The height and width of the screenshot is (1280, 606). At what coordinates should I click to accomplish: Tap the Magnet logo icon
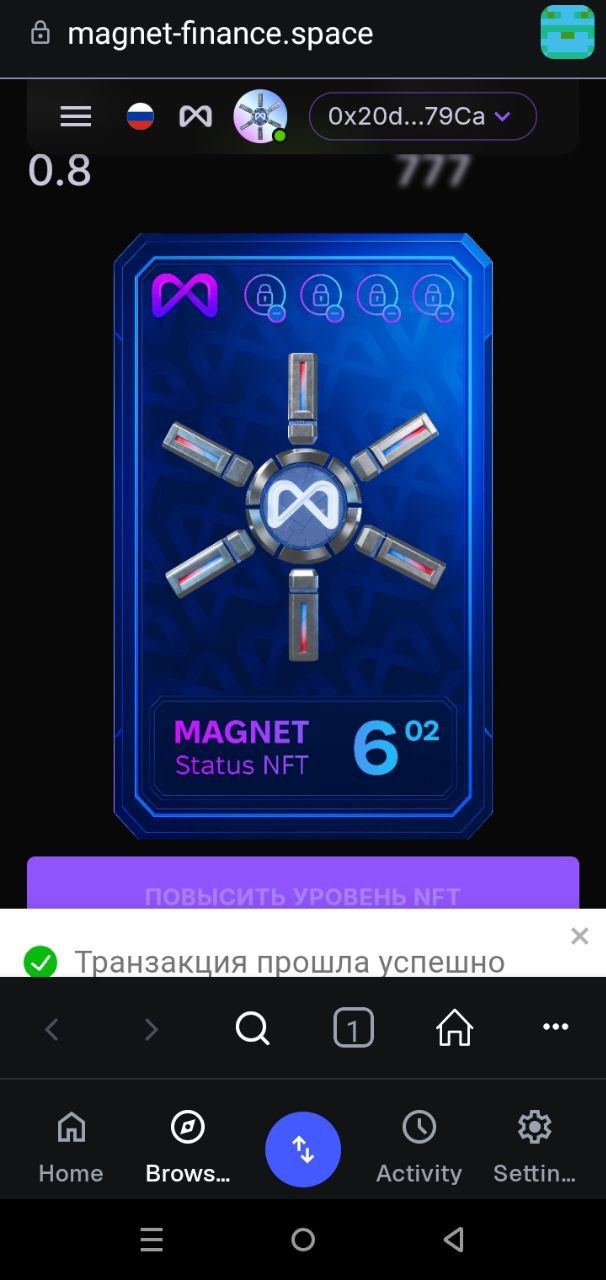(x=195, y=117)
